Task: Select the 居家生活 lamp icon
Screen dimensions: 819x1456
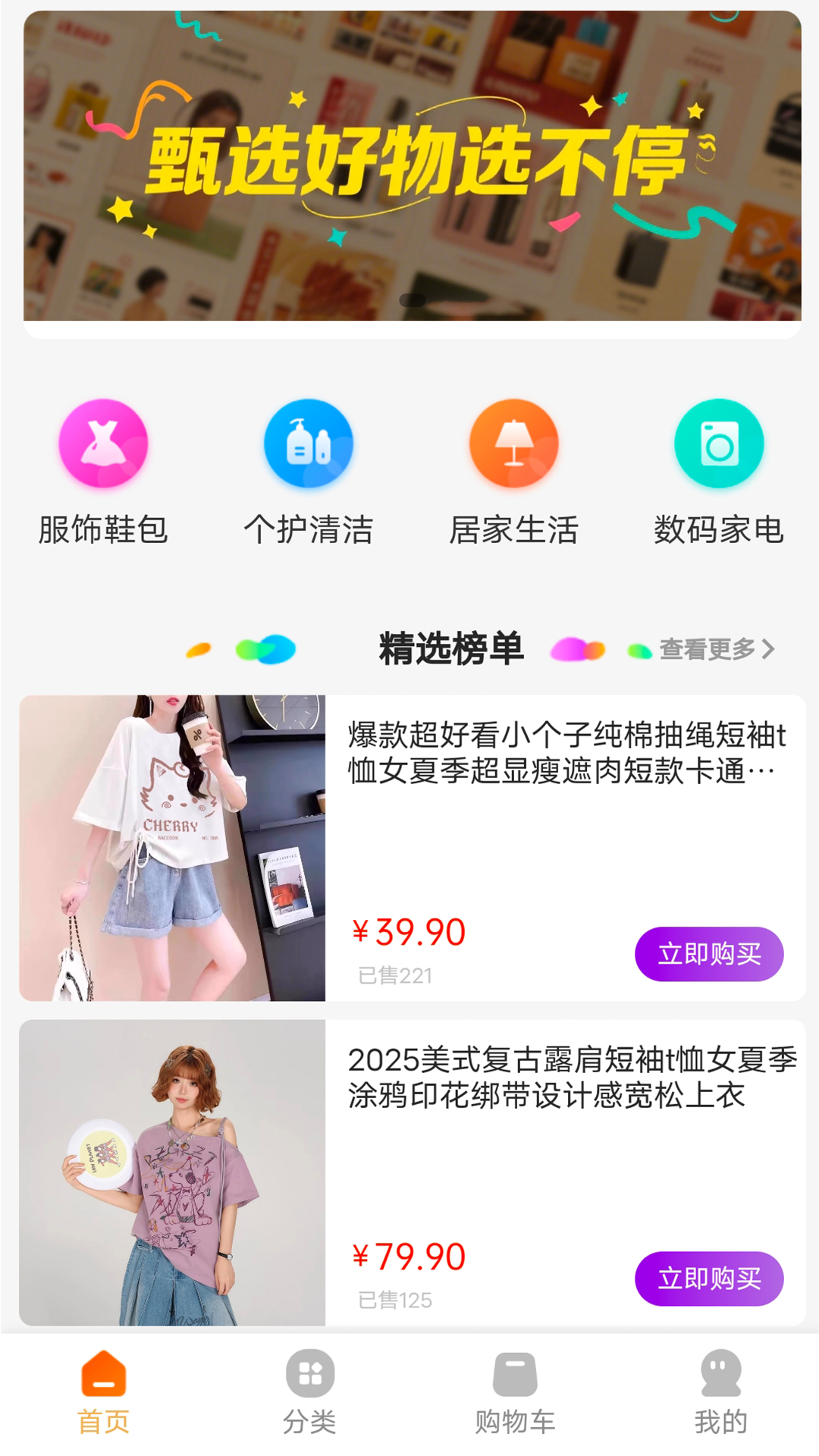Action: click(514, 444)
